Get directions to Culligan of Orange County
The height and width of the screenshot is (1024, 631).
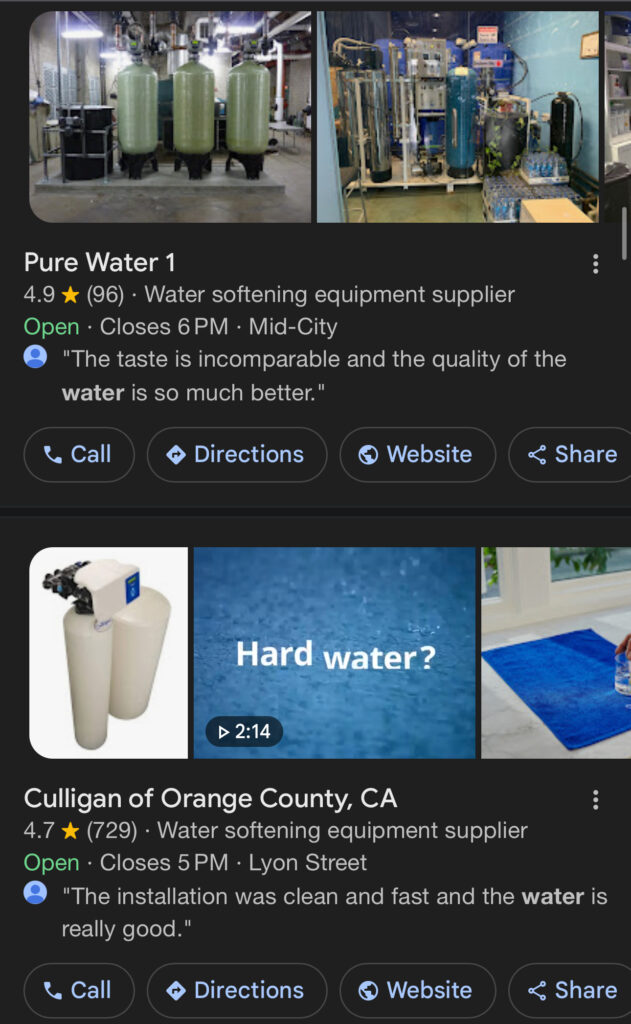[236, 990]
